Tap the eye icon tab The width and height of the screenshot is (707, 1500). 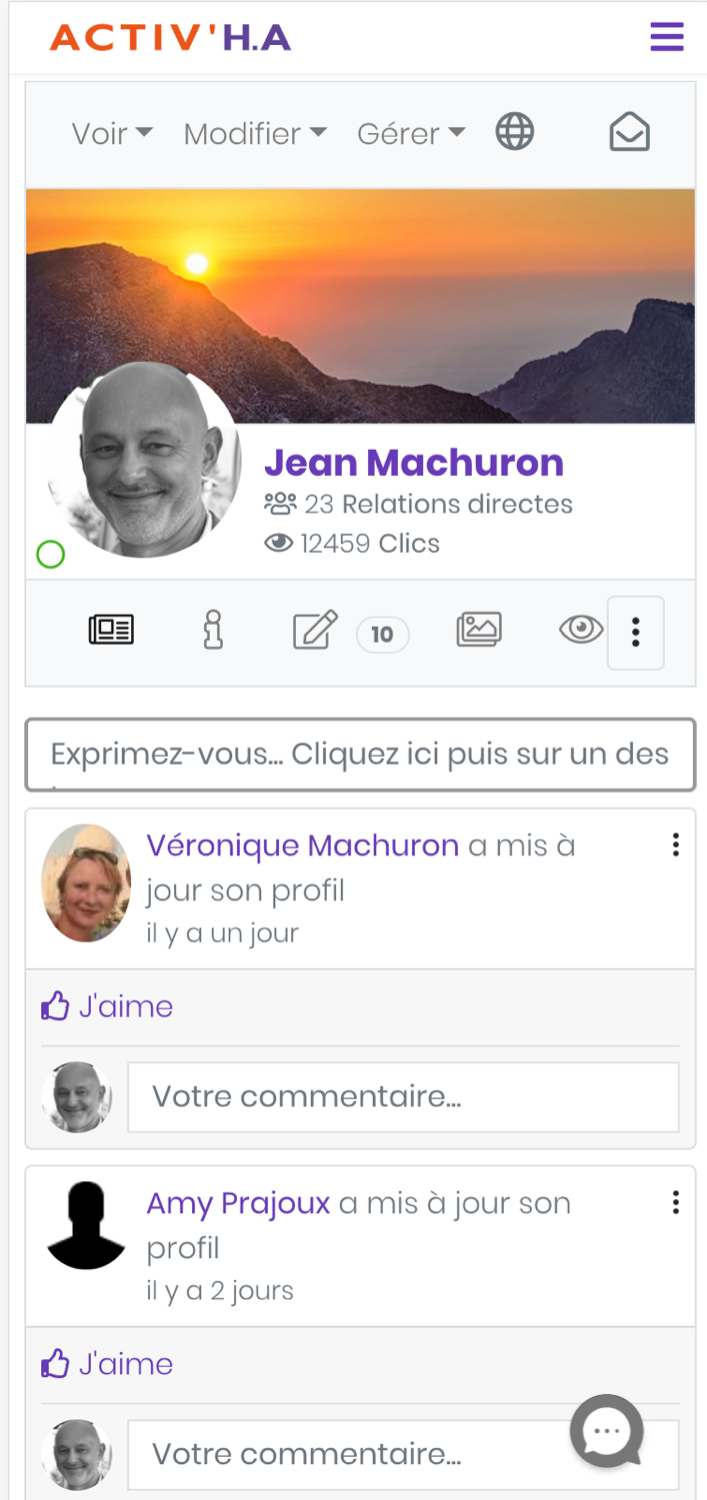click(580, 629)
